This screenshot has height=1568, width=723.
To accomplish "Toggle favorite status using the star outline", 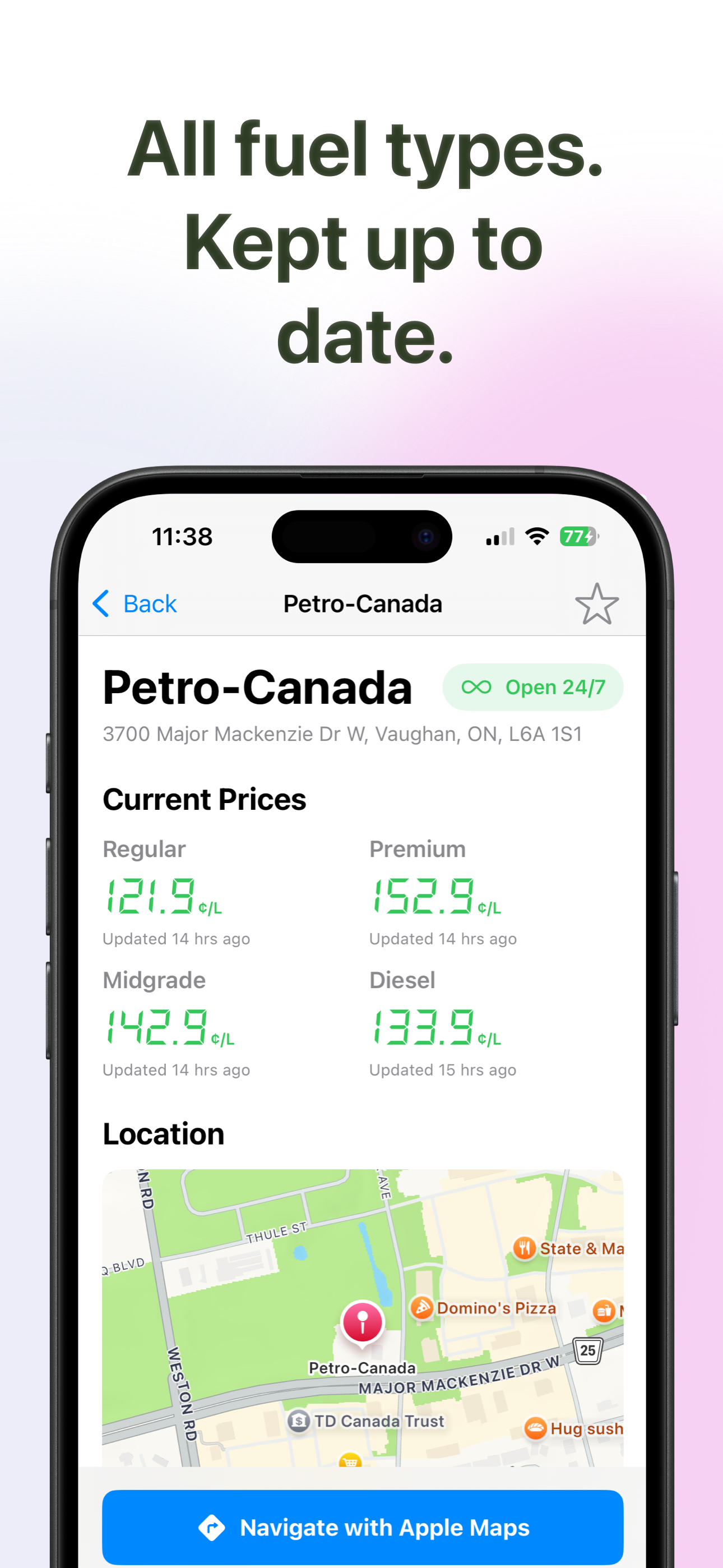I will click(x=597, y=604).
